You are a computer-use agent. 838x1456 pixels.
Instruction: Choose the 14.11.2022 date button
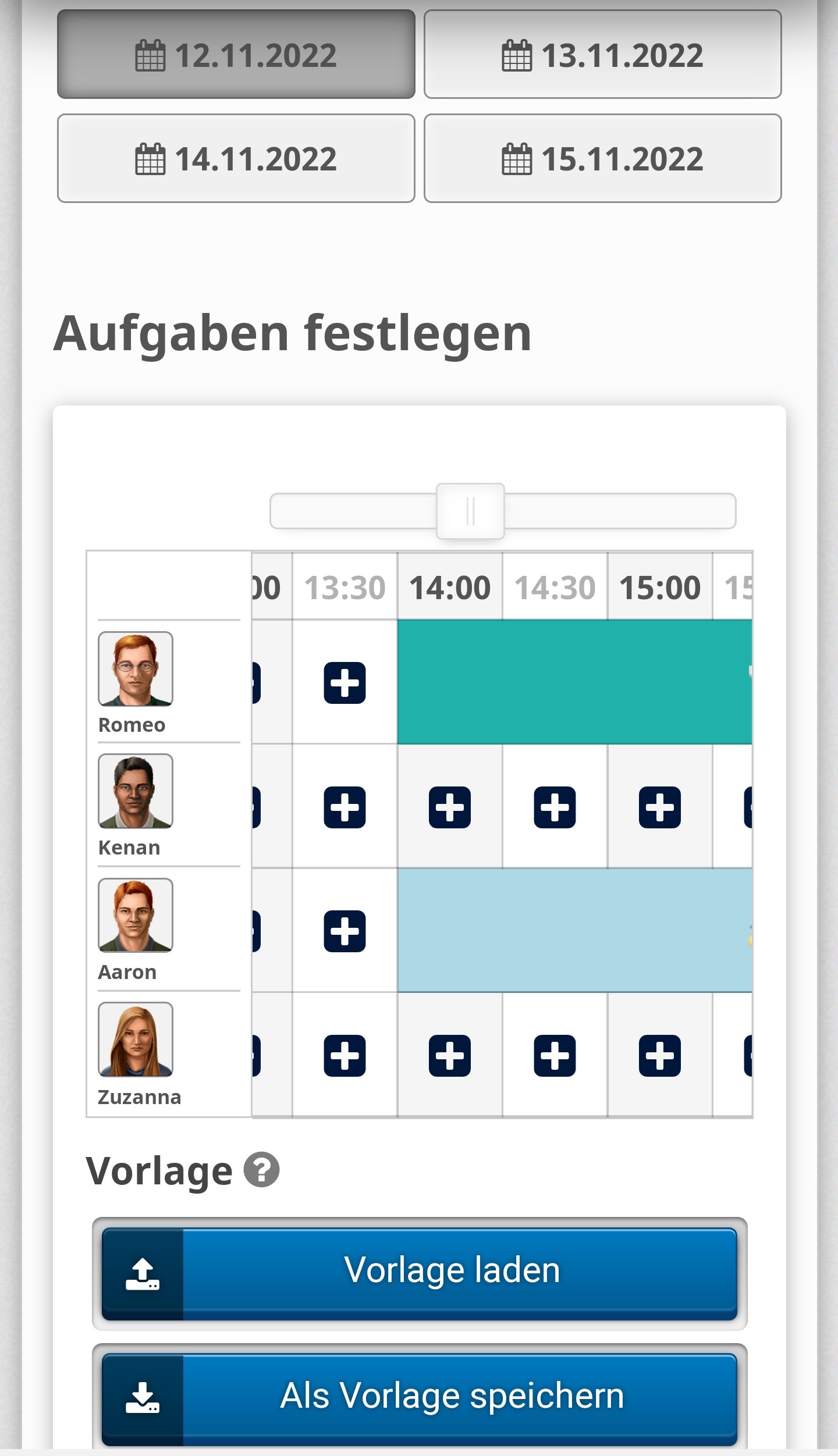(236, 158)
